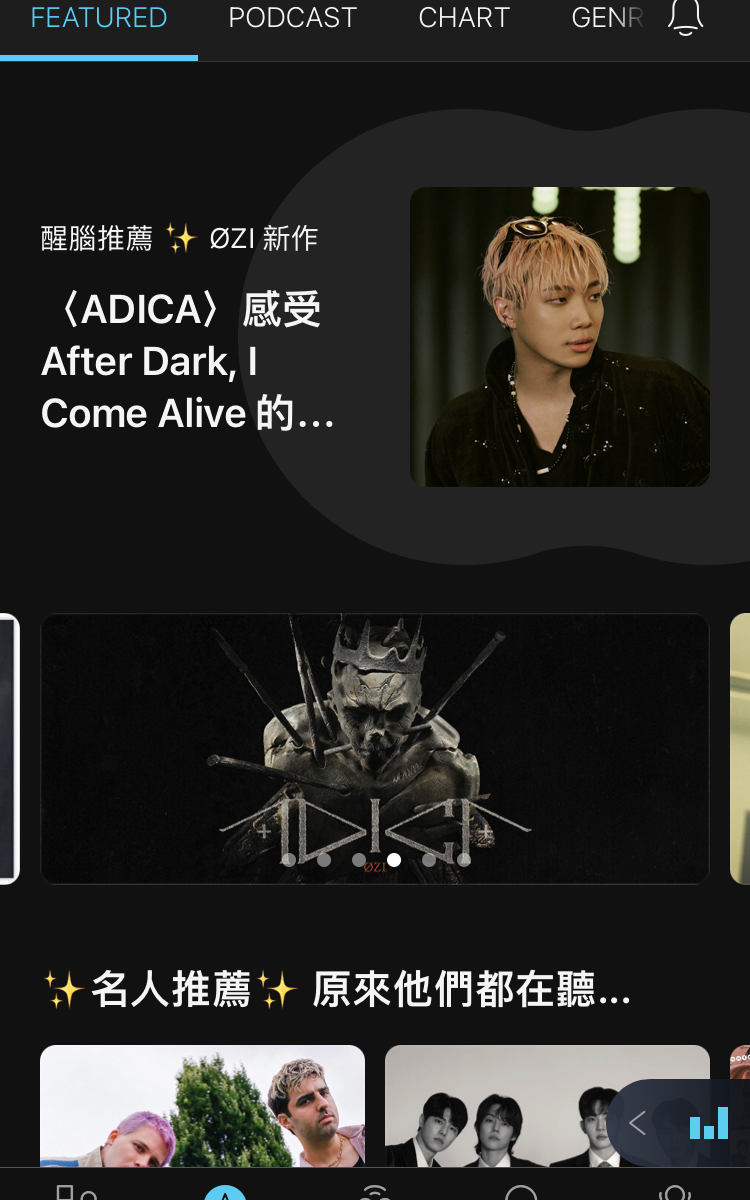Image resolution: width=750 pixels, height=1200 pixels.
Task: Switch to the GENRE tab
Action: 607,18
